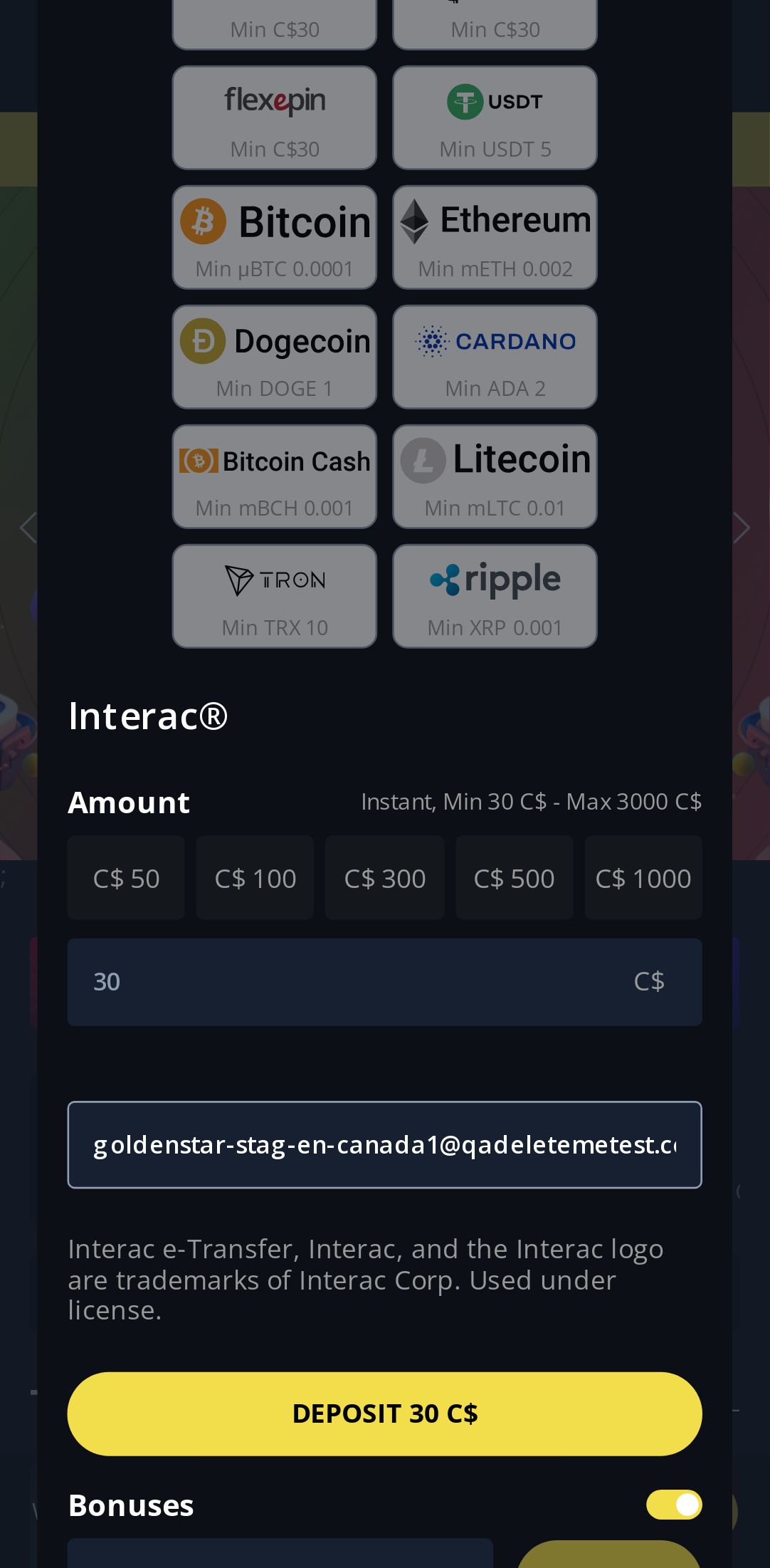
Task: Confirm with Deposit 30 C$ button
Action: (384, 1413)
